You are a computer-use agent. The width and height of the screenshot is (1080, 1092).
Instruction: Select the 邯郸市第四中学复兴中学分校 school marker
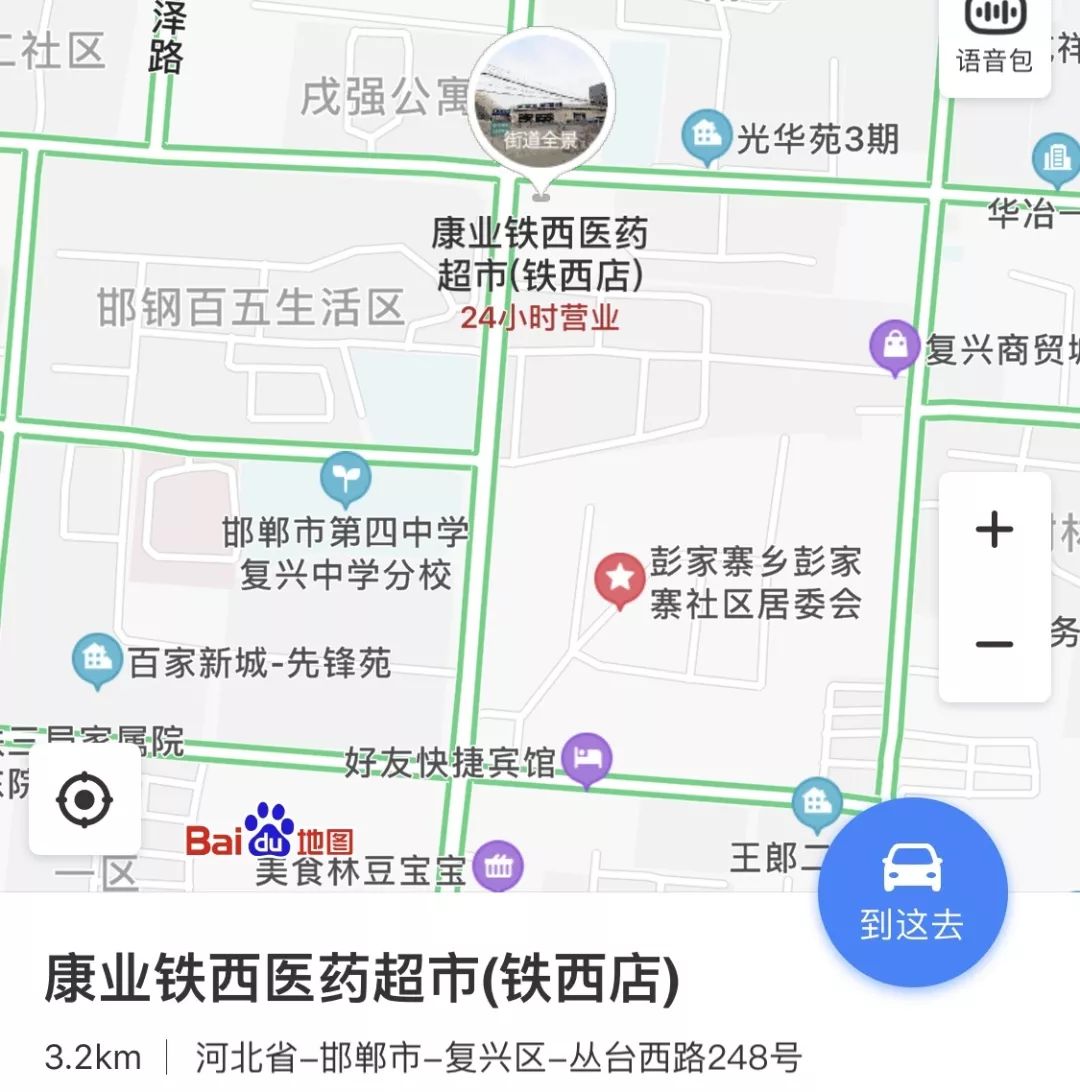pos(345,478)
